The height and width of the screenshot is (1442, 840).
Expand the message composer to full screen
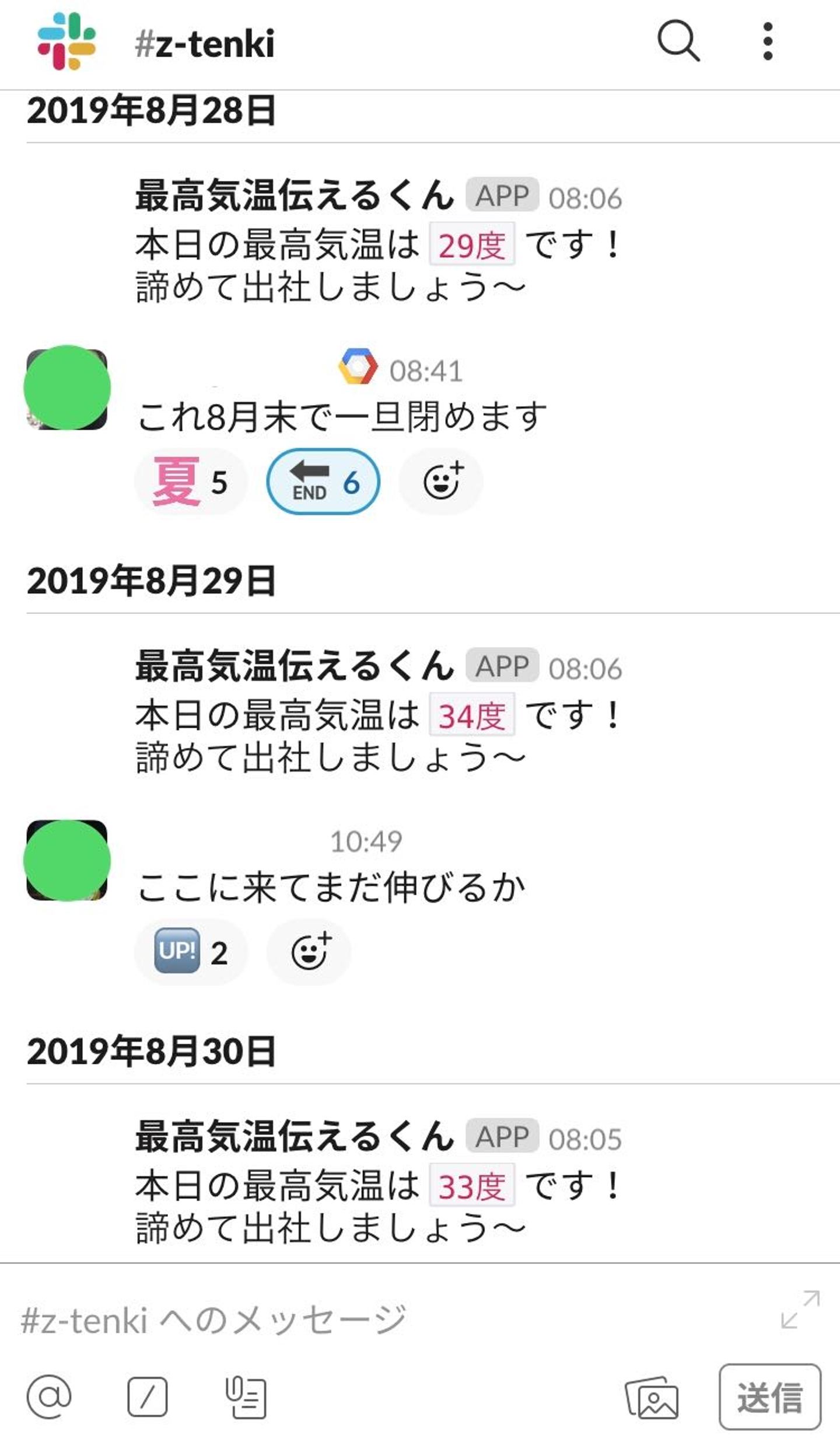point(800,1310)
